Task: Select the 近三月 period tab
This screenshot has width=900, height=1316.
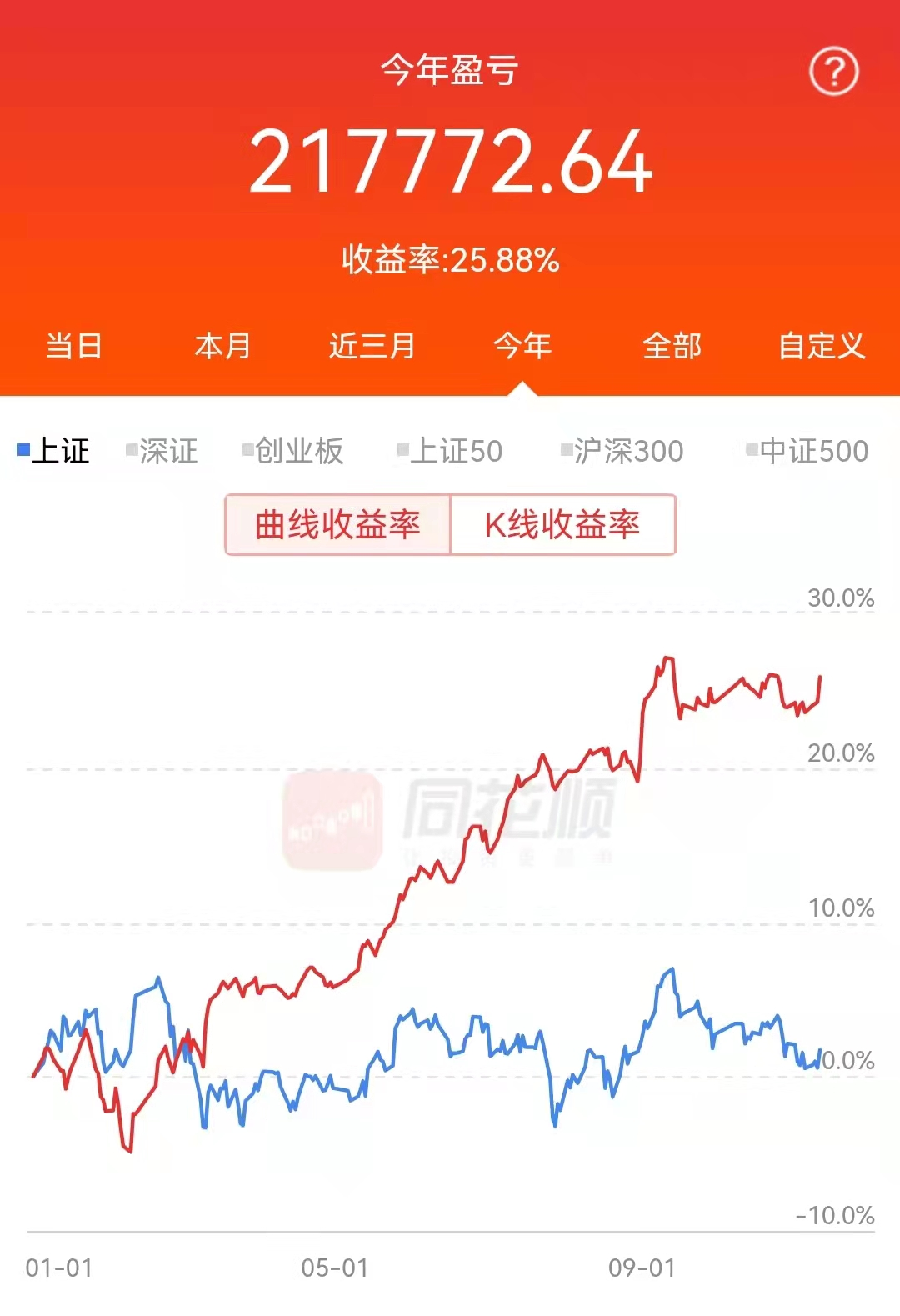Action: tap(372, 346)
